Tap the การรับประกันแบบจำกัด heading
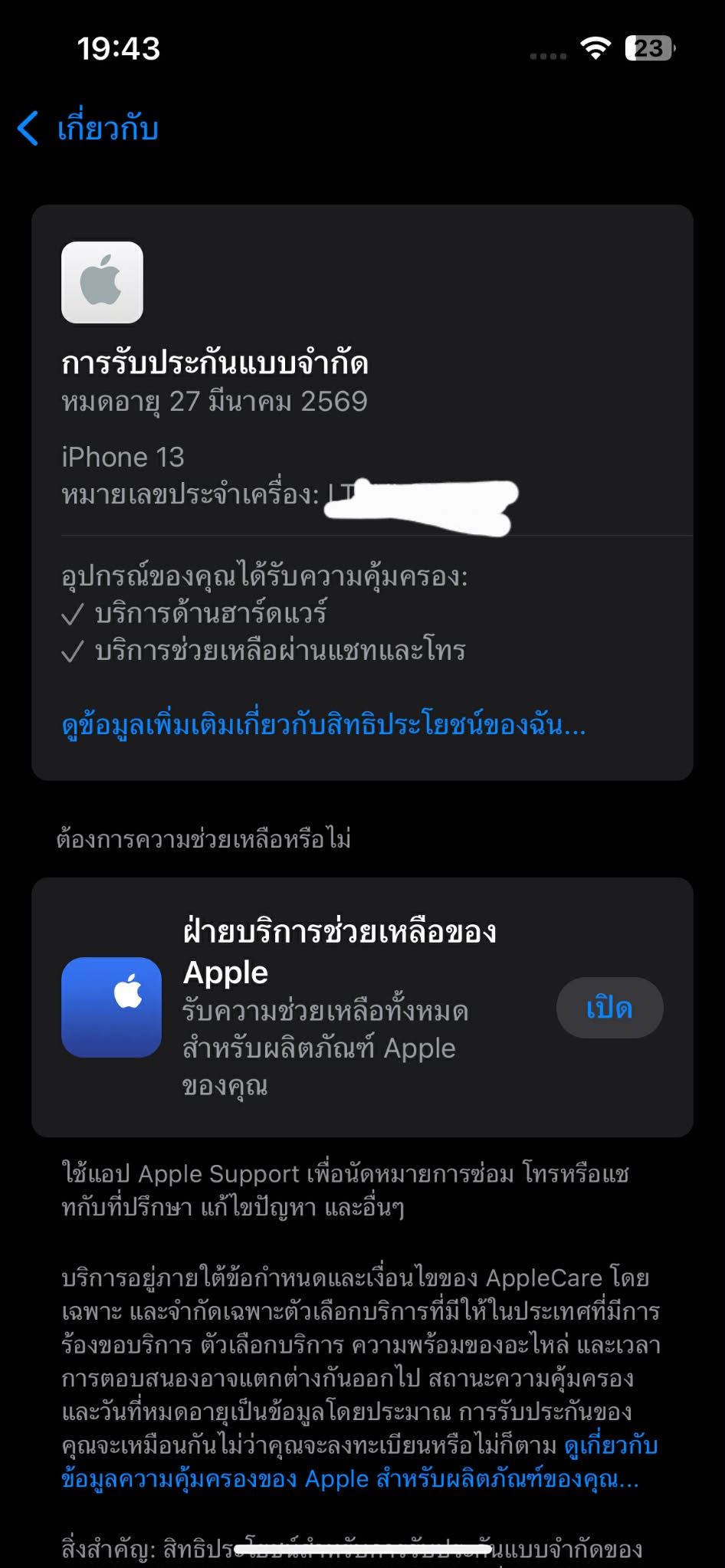Viewport: 725px width, 1568px height. [215, 363]
